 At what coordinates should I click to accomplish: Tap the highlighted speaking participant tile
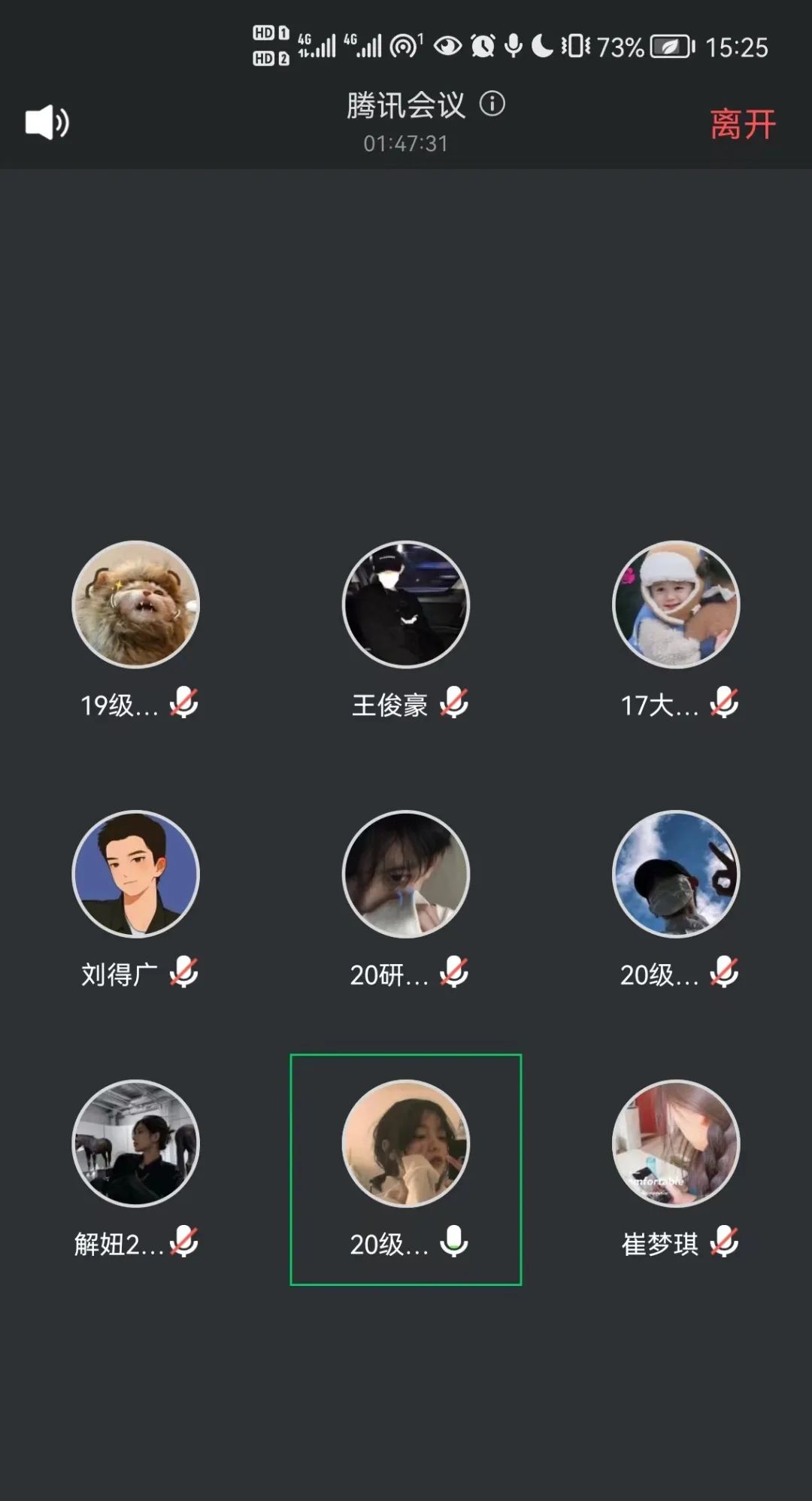point(406,1169)
